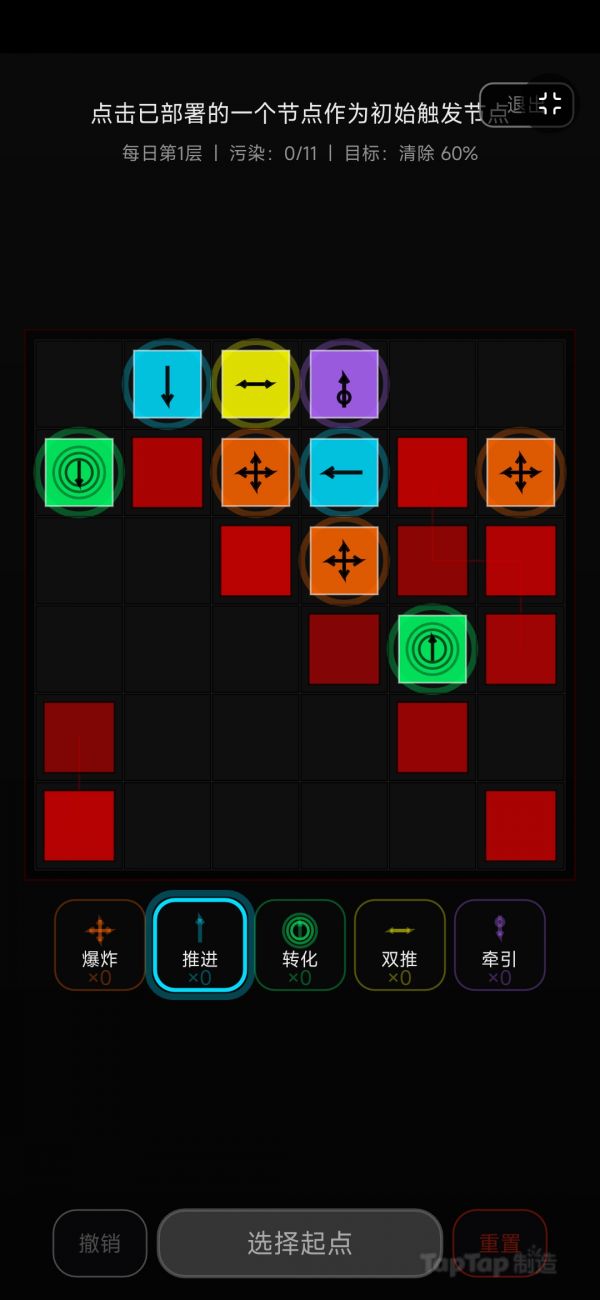Select the 双推 double-push node tool
The width and height of the screenshot is (600, 1300).
(x=400, y=945)
